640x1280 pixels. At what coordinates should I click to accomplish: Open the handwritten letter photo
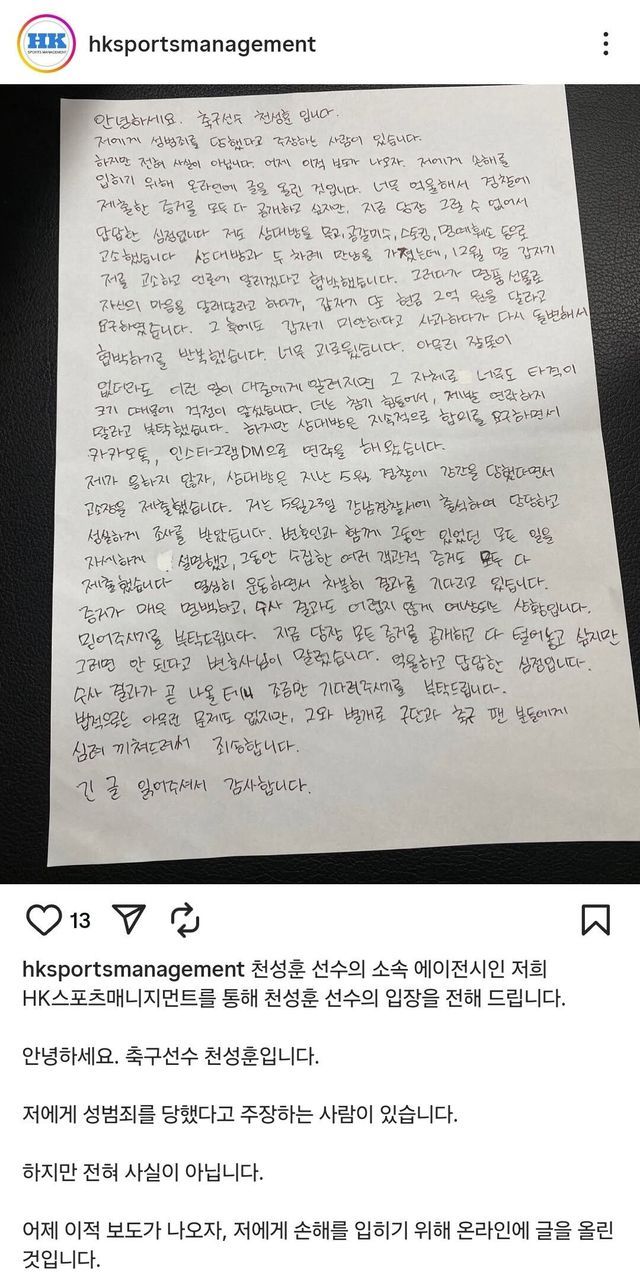click(320, 480)
